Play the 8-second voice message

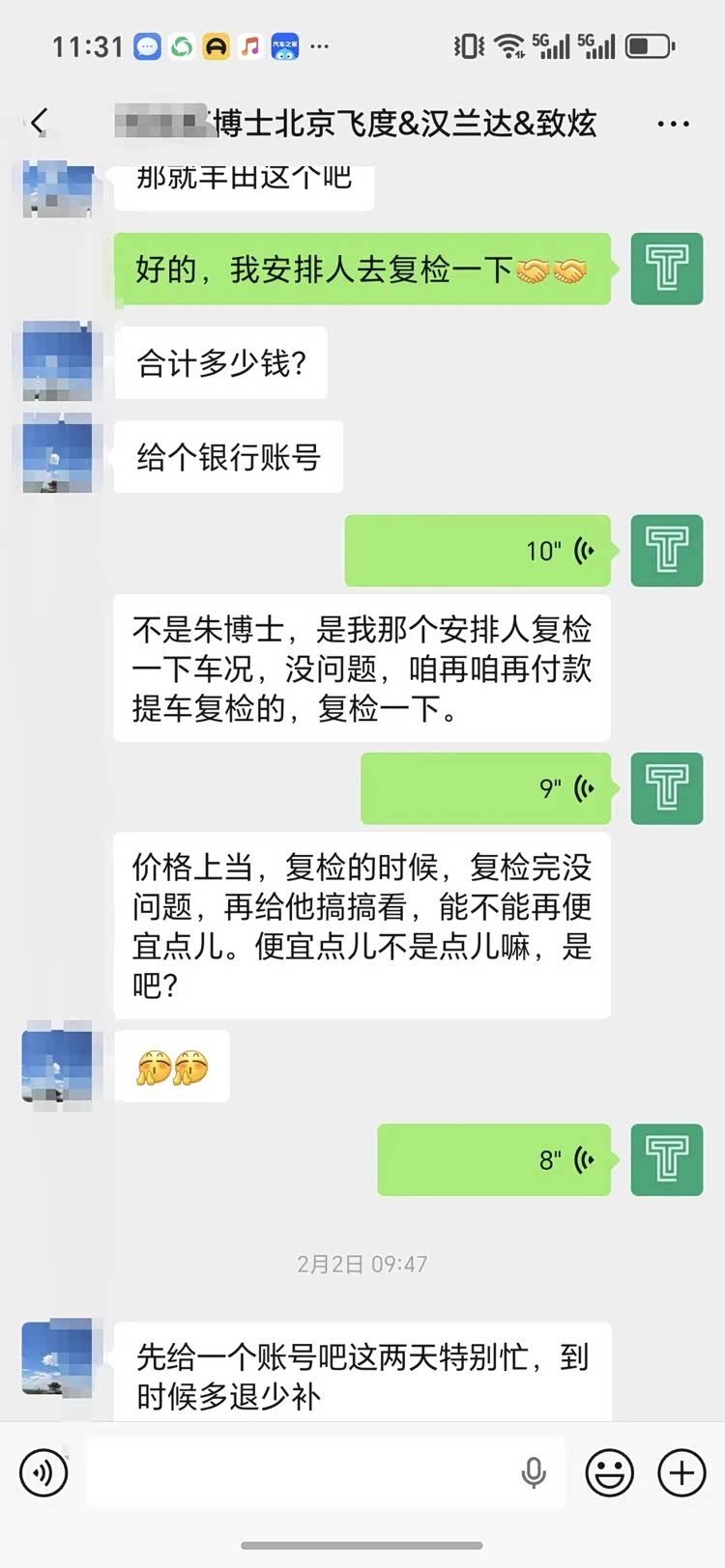(x=493, y=1159)
